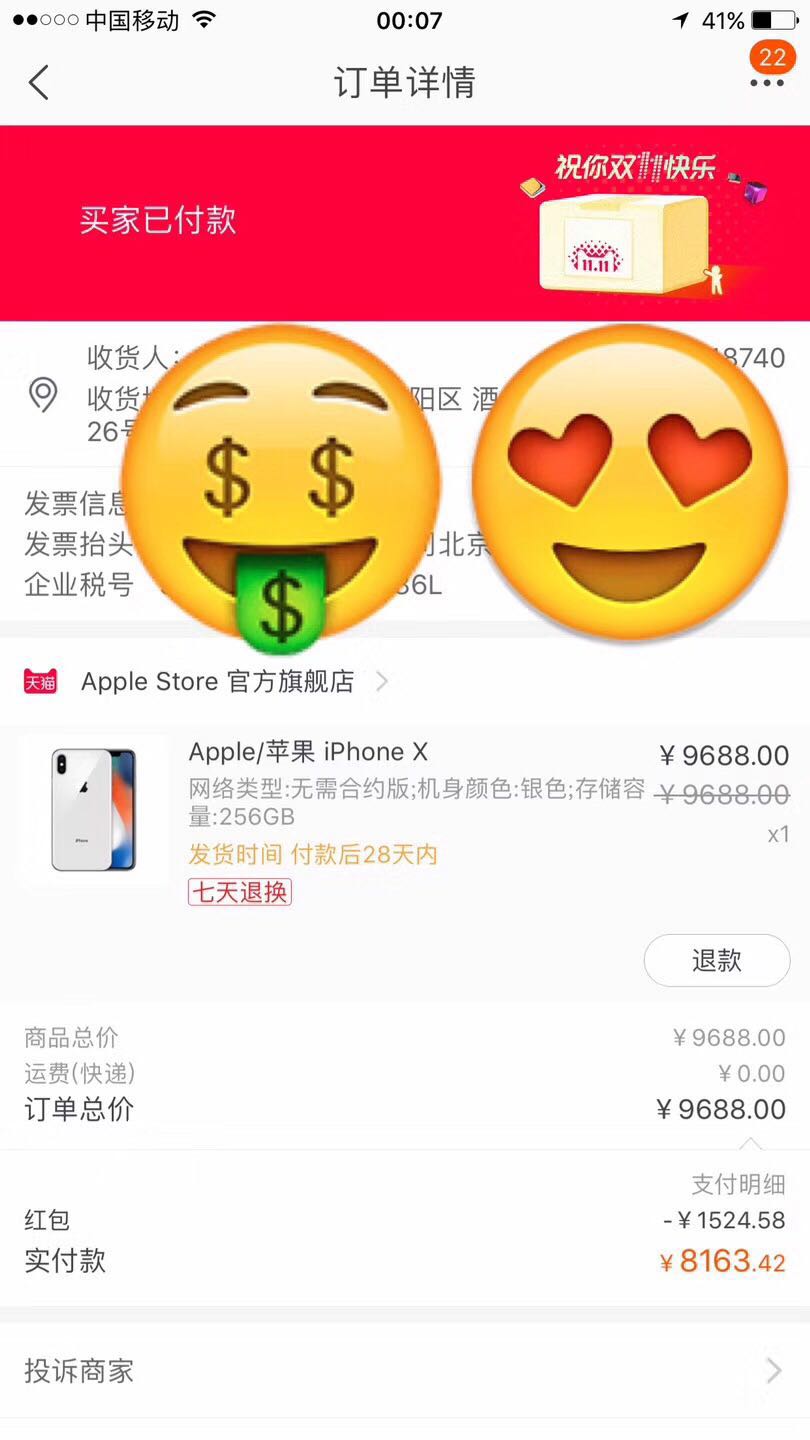
Task: Go back from the order details page
Action: point(39,82)
